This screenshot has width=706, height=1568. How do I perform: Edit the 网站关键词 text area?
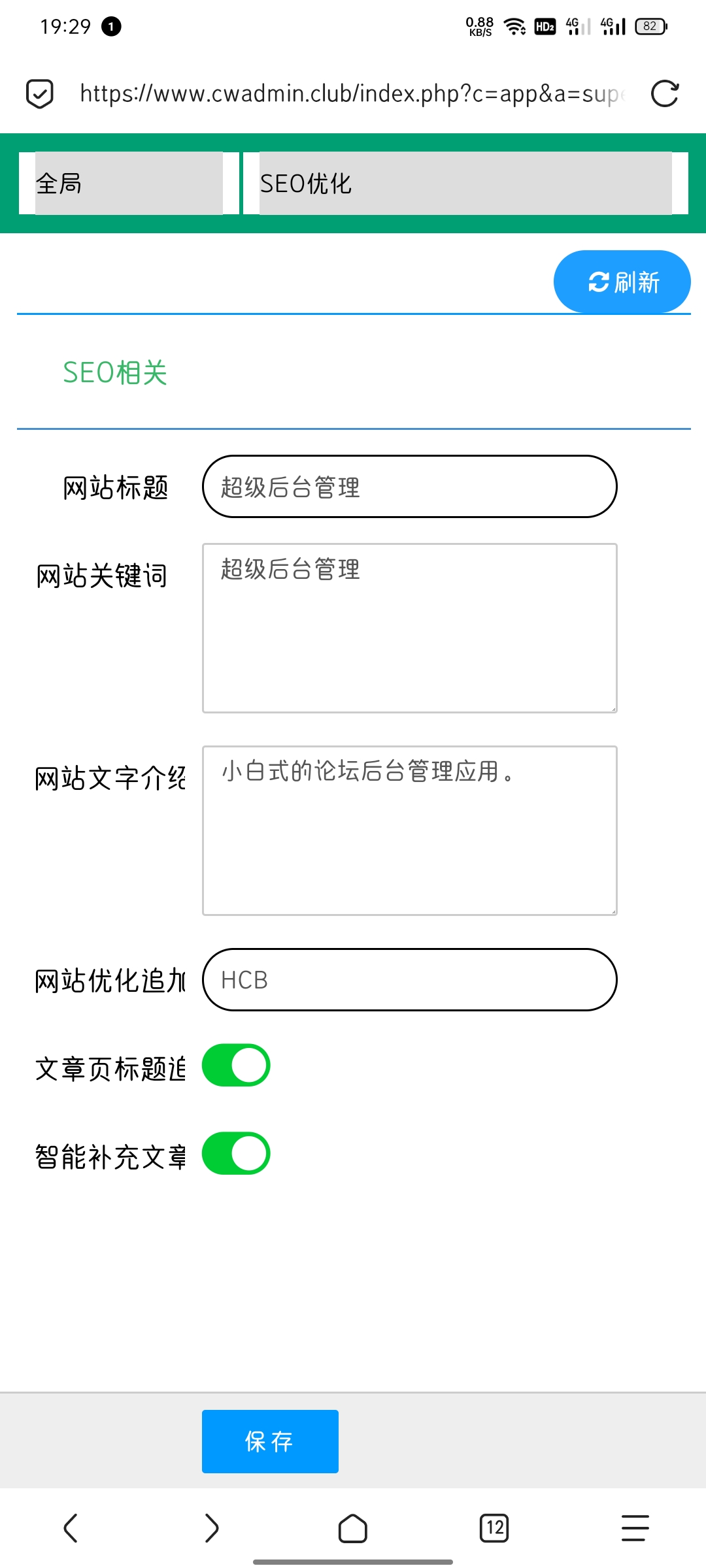click(x=410, y=628)
